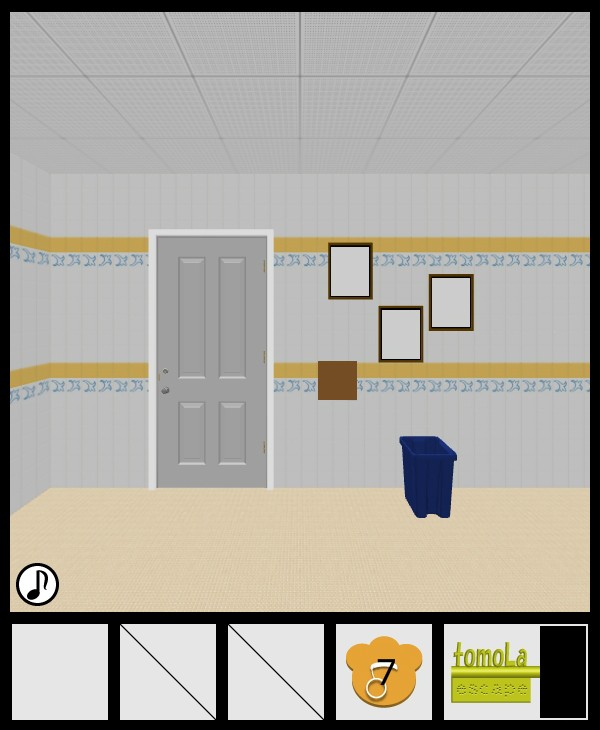
Task: Inspect the blue trash bin
Action: click(427, 476)
